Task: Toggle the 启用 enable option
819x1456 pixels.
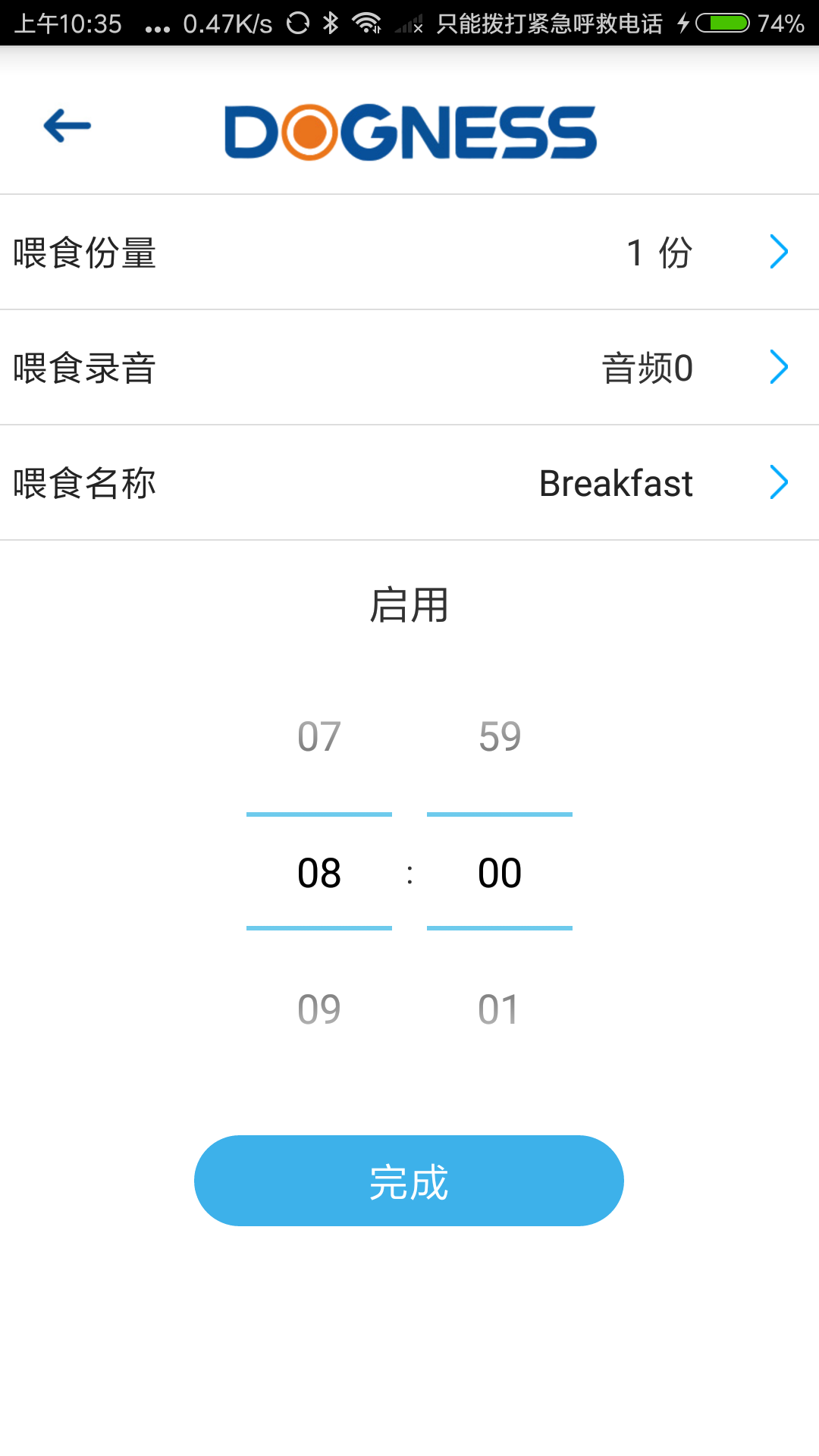Action: (x=409, y=605)
